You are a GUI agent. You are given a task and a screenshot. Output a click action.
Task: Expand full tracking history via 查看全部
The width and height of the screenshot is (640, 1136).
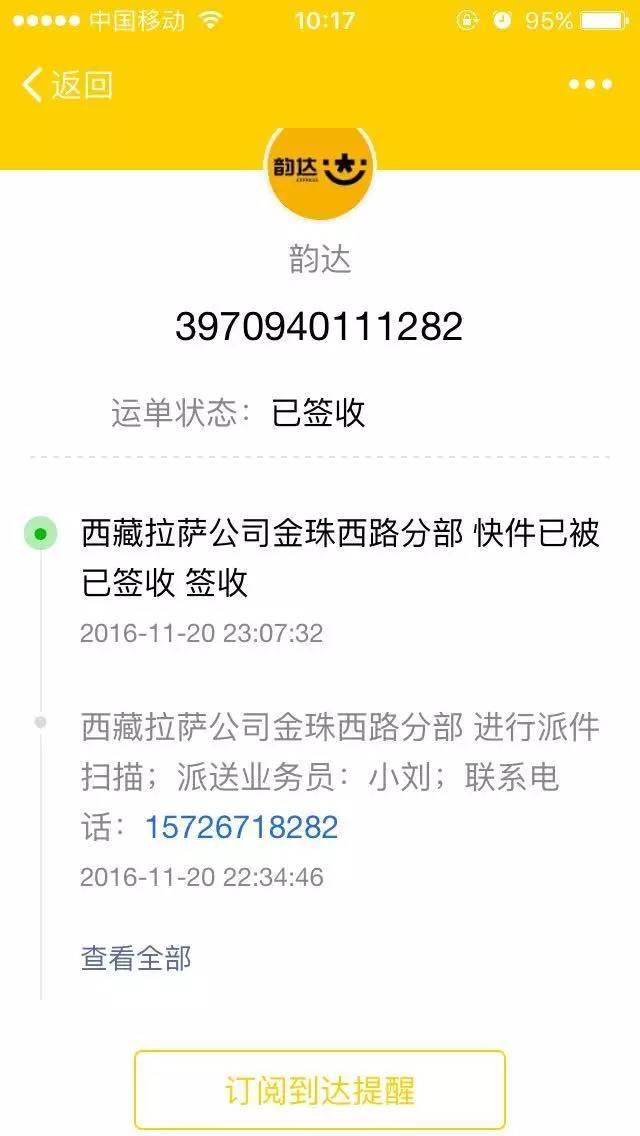(135, 958)
